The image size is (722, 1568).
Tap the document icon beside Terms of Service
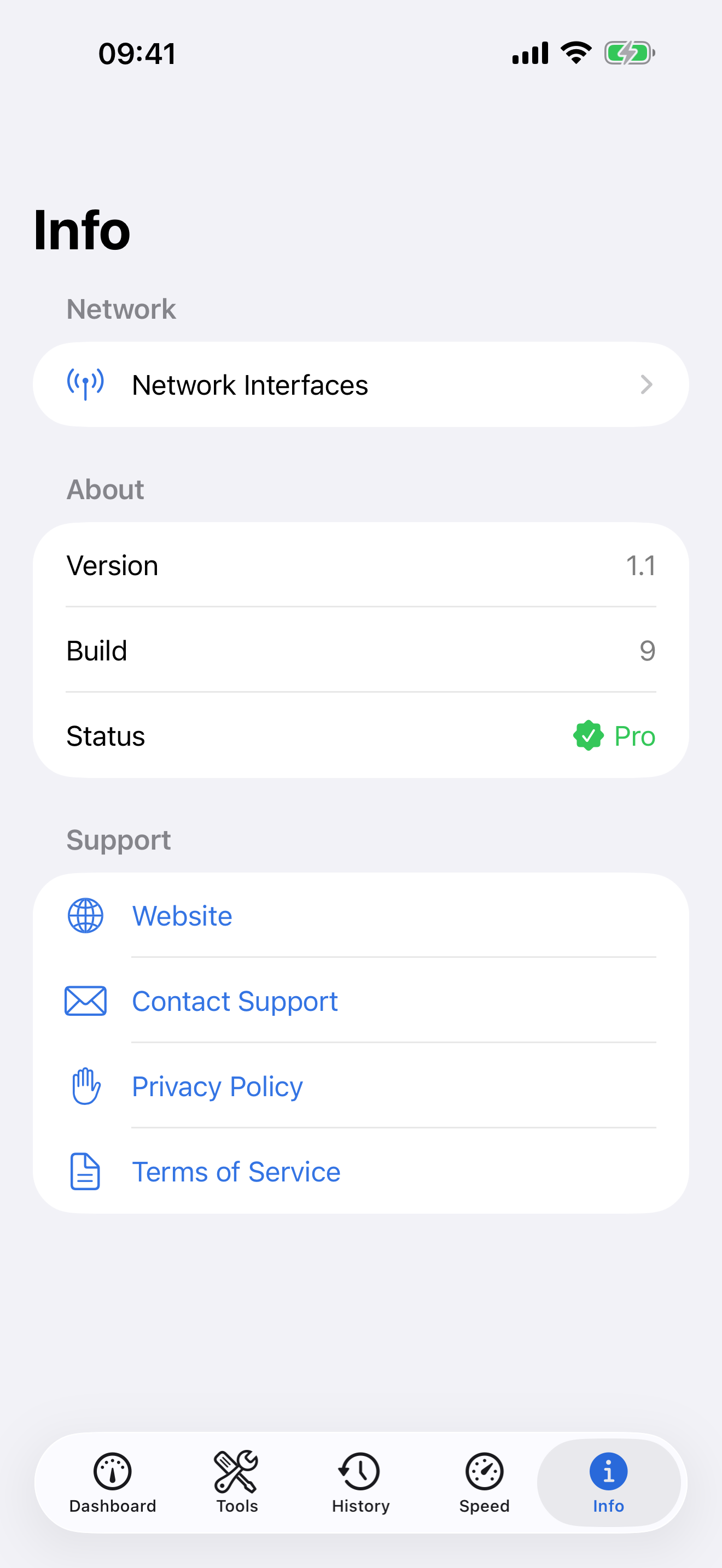point(85,1171)
